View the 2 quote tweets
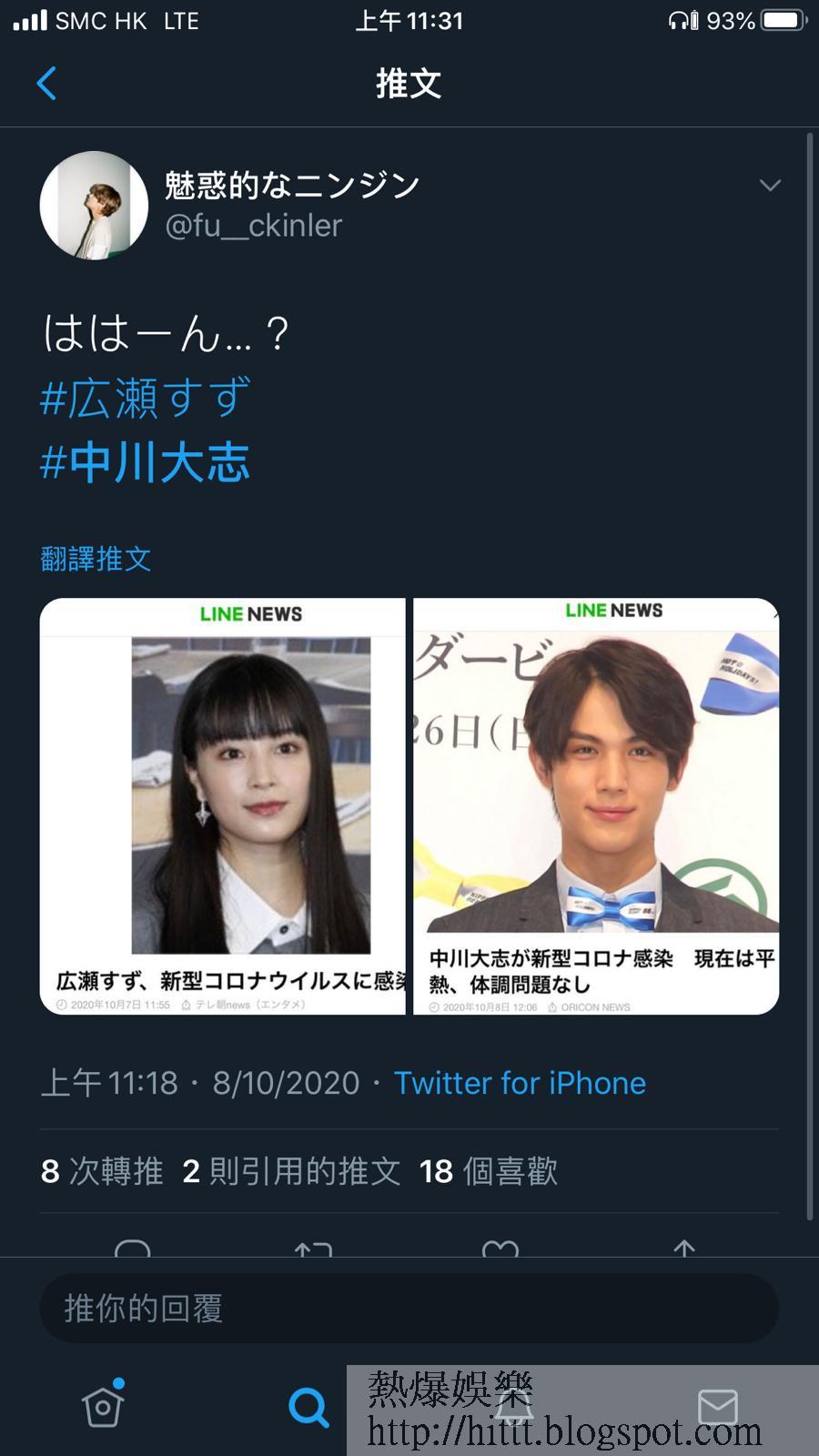Screen dimensions: 819x1456 click(291, 1171)
